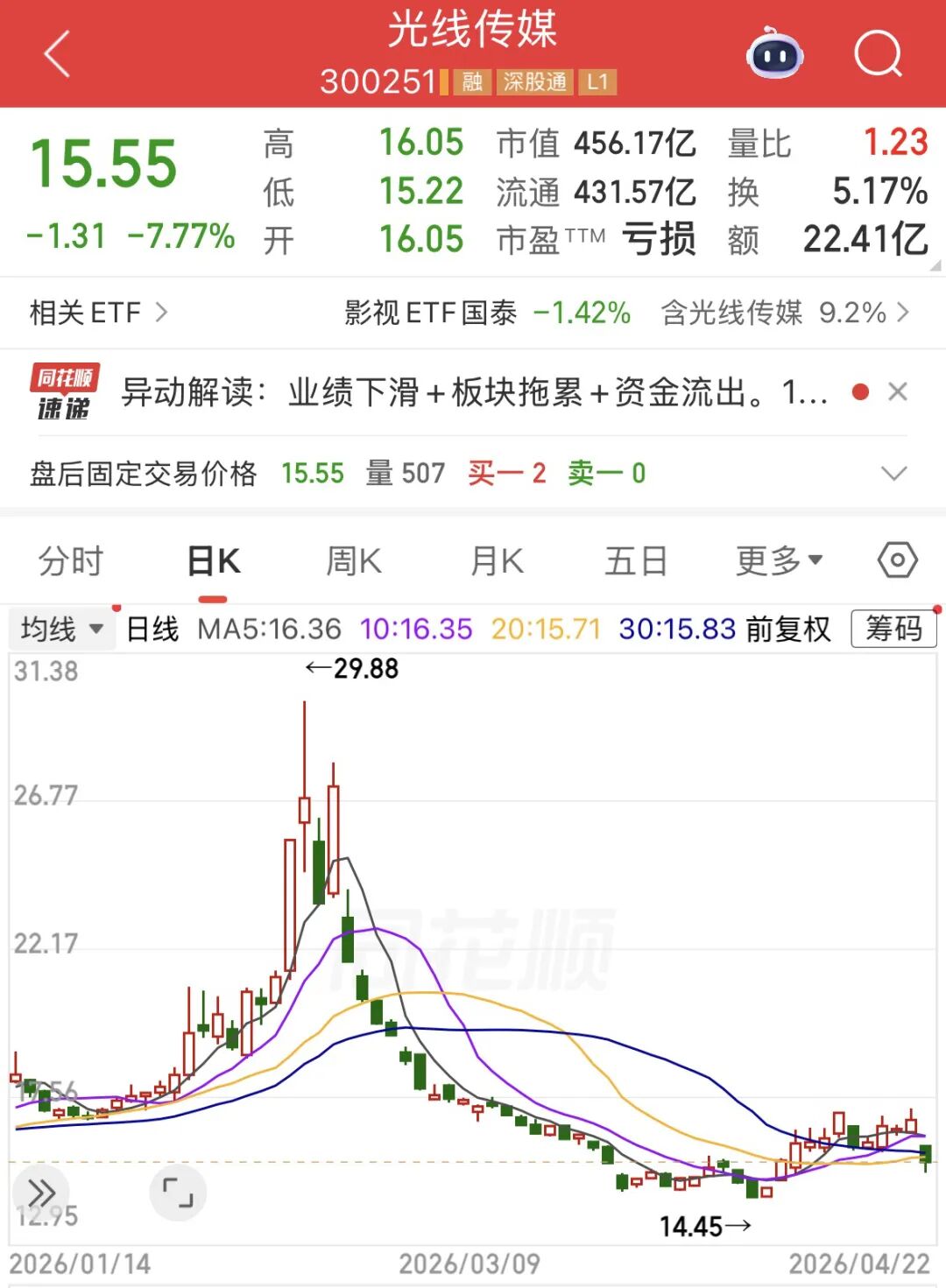Dismiss the 异动解读 banner
The width and height of the screenshot is (946, 1288).
(897, 391)
